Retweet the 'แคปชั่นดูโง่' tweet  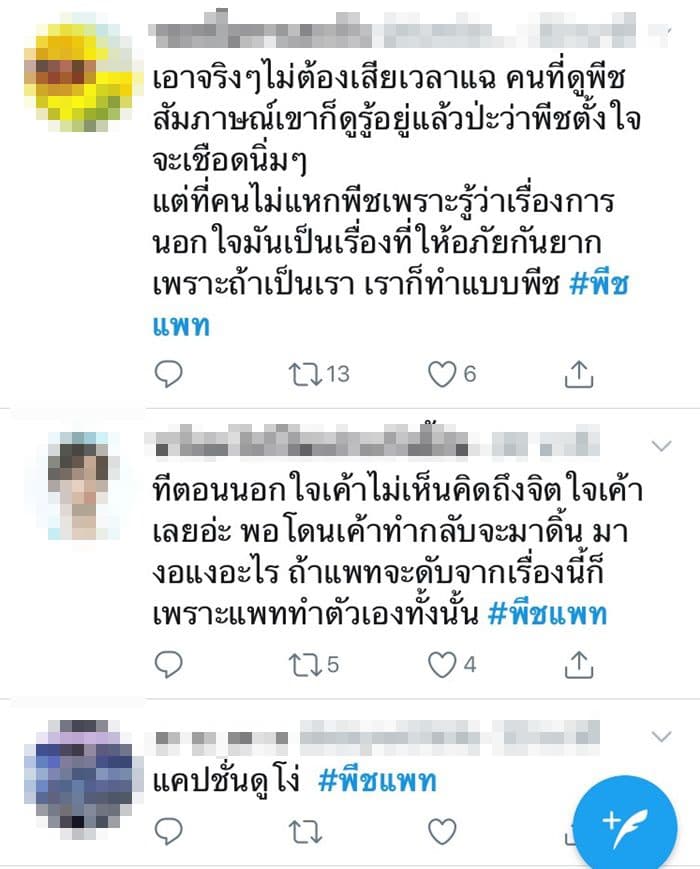(303, 830)
